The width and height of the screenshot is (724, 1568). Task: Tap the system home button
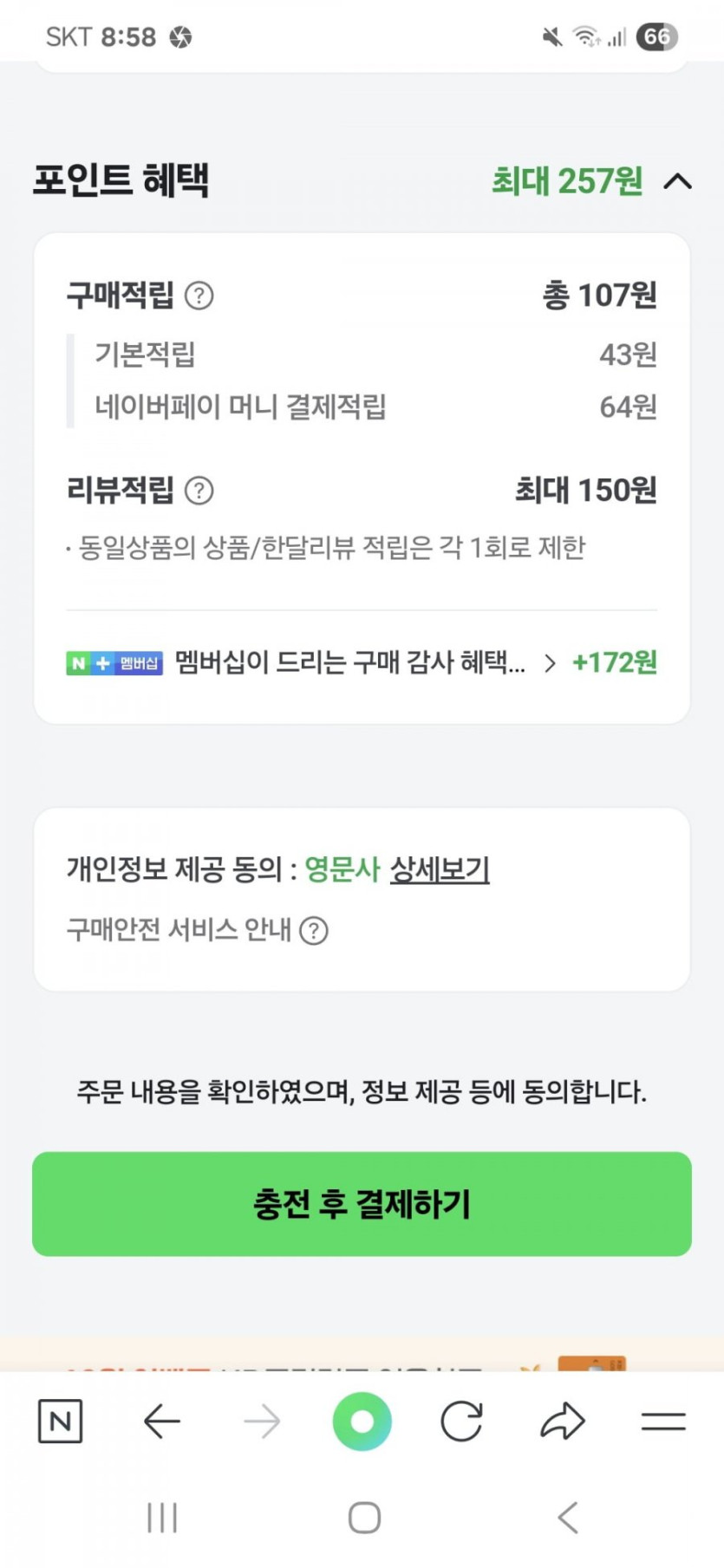click(x=364, y=1518)
